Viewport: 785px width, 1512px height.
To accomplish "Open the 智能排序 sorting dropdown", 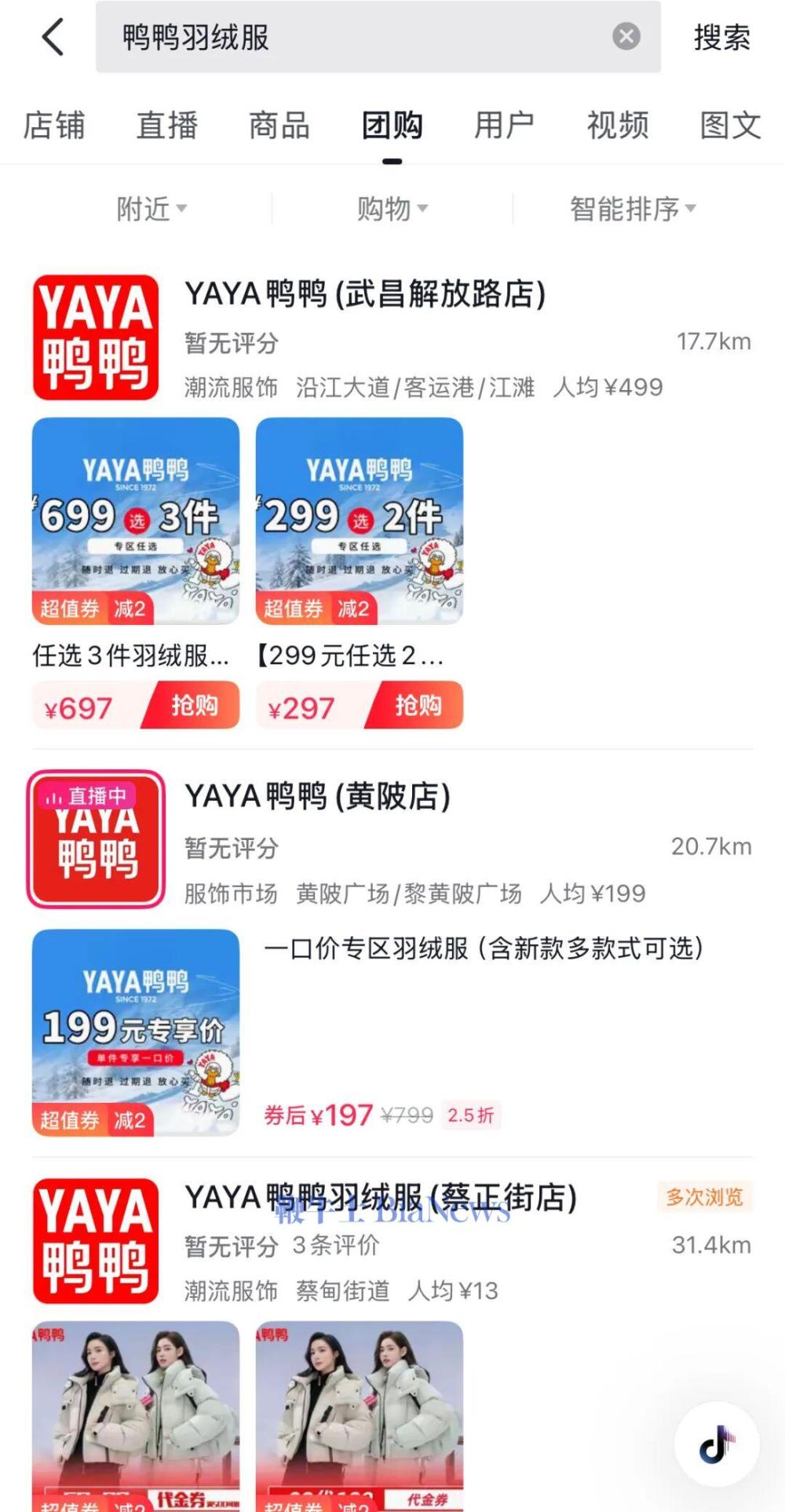I will pos(632,208).
